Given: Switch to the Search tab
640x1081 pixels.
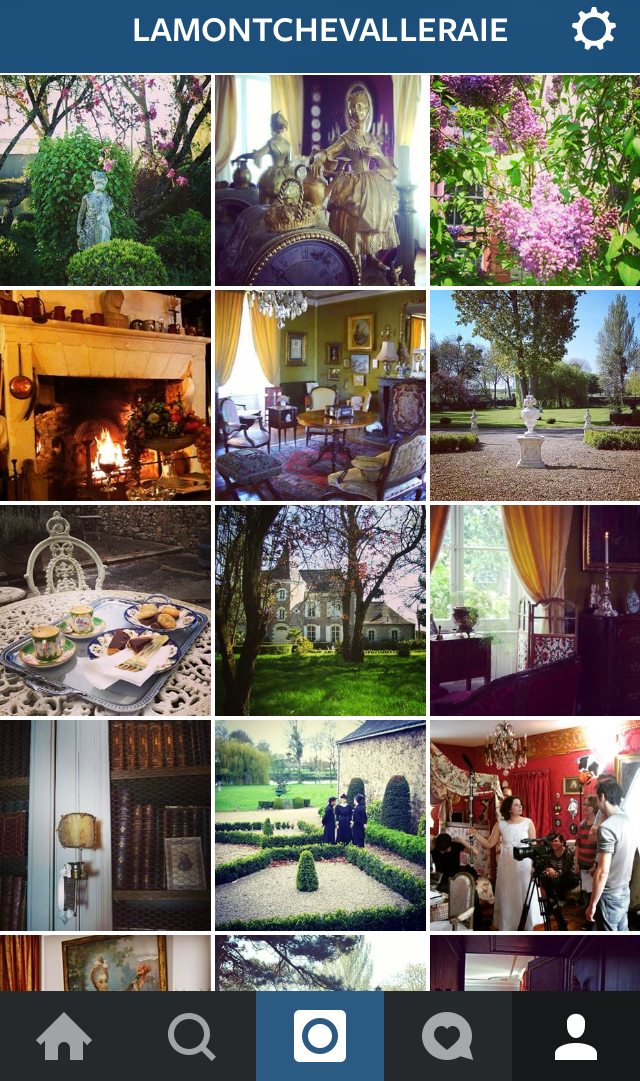Looking at the screenshot, I should (192, 1036).
